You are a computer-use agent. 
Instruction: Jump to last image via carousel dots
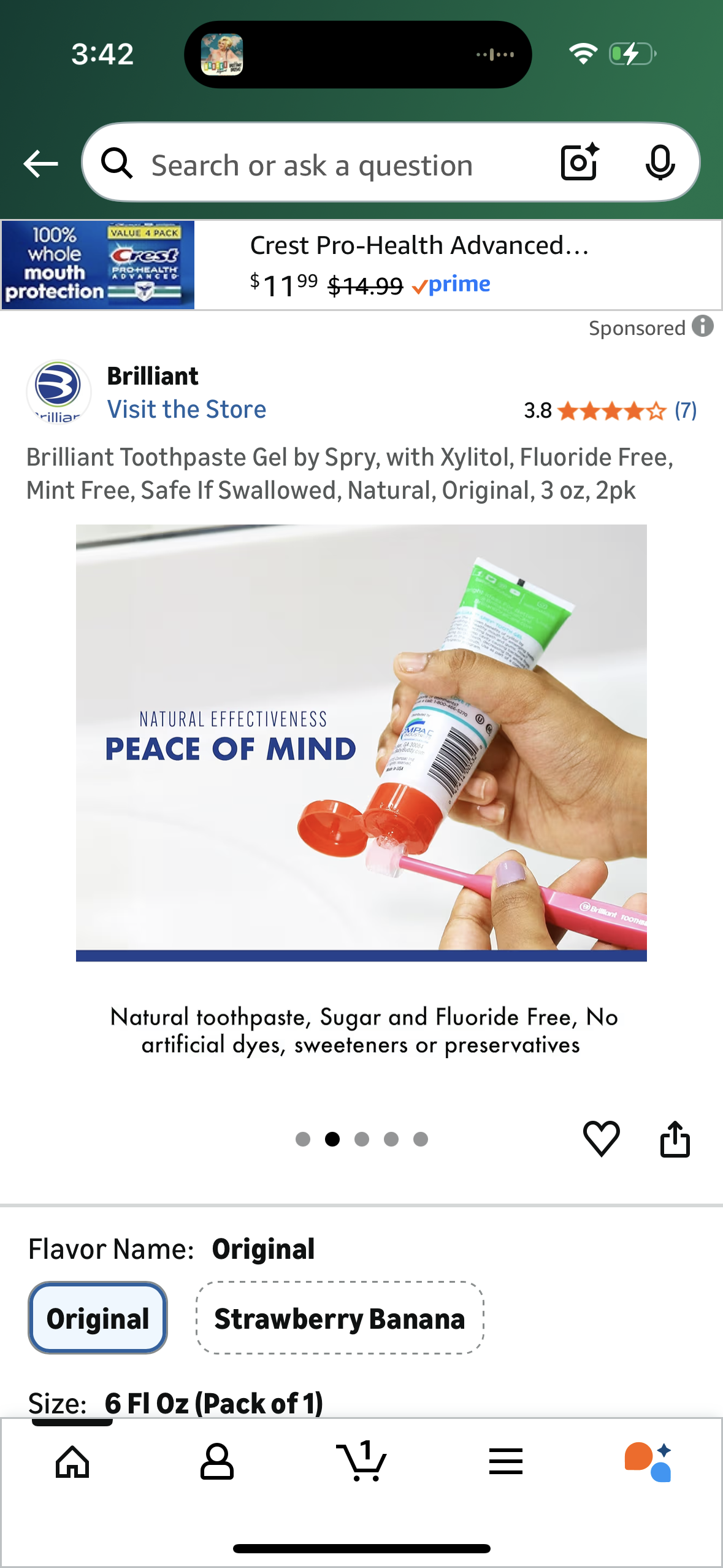coord(421,1139)
